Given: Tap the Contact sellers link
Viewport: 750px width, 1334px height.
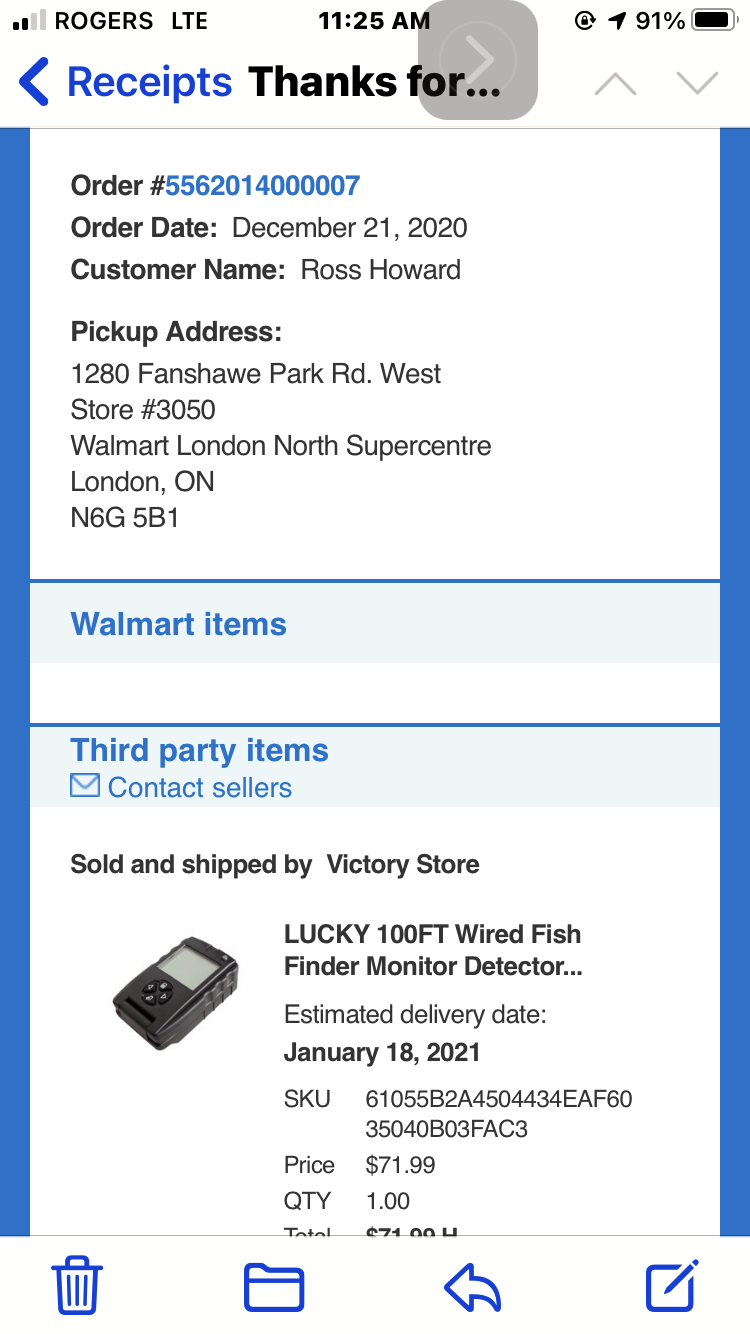Looking at the screenshot, I should (199, 788).
